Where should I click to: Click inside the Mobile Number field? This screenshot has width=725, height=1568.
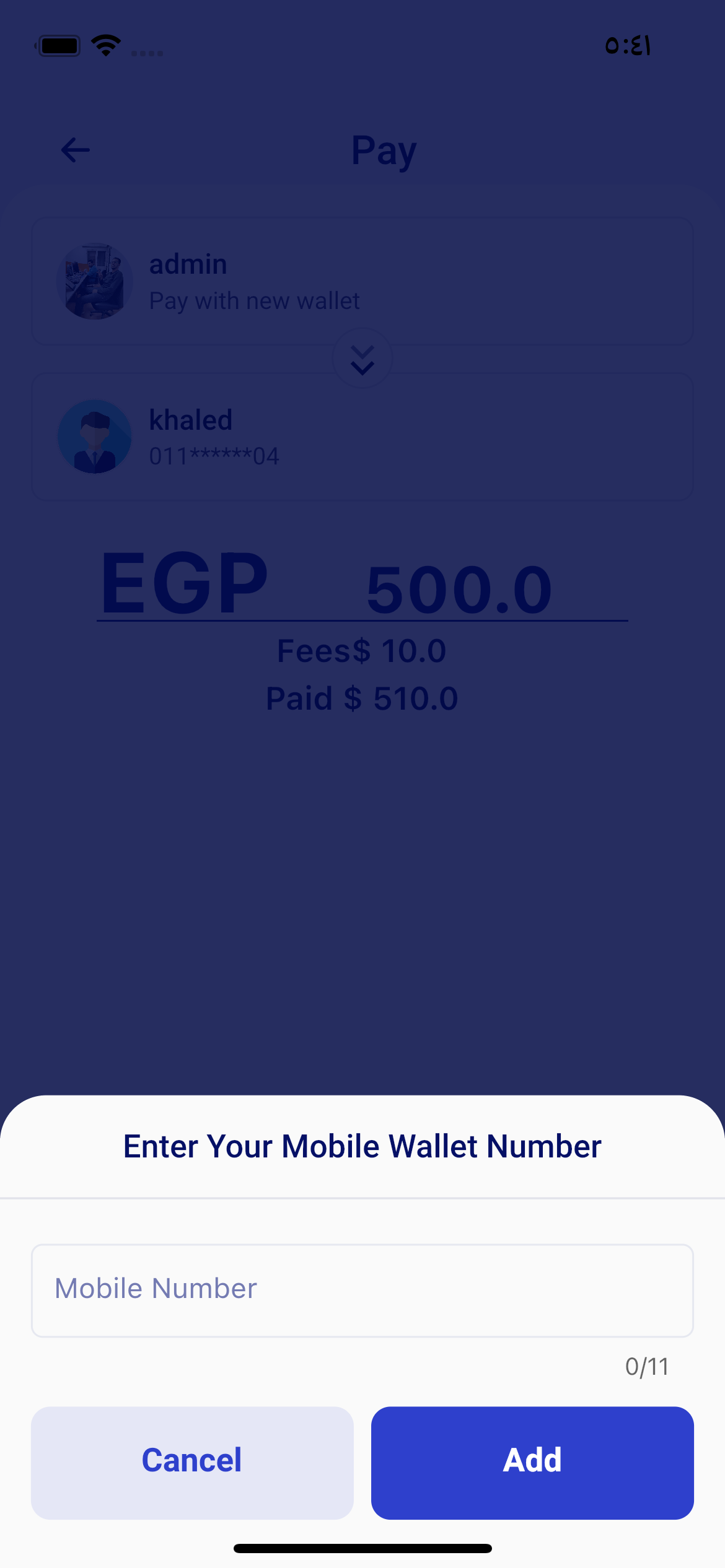pyautogui.click(x=362, y=1289)
